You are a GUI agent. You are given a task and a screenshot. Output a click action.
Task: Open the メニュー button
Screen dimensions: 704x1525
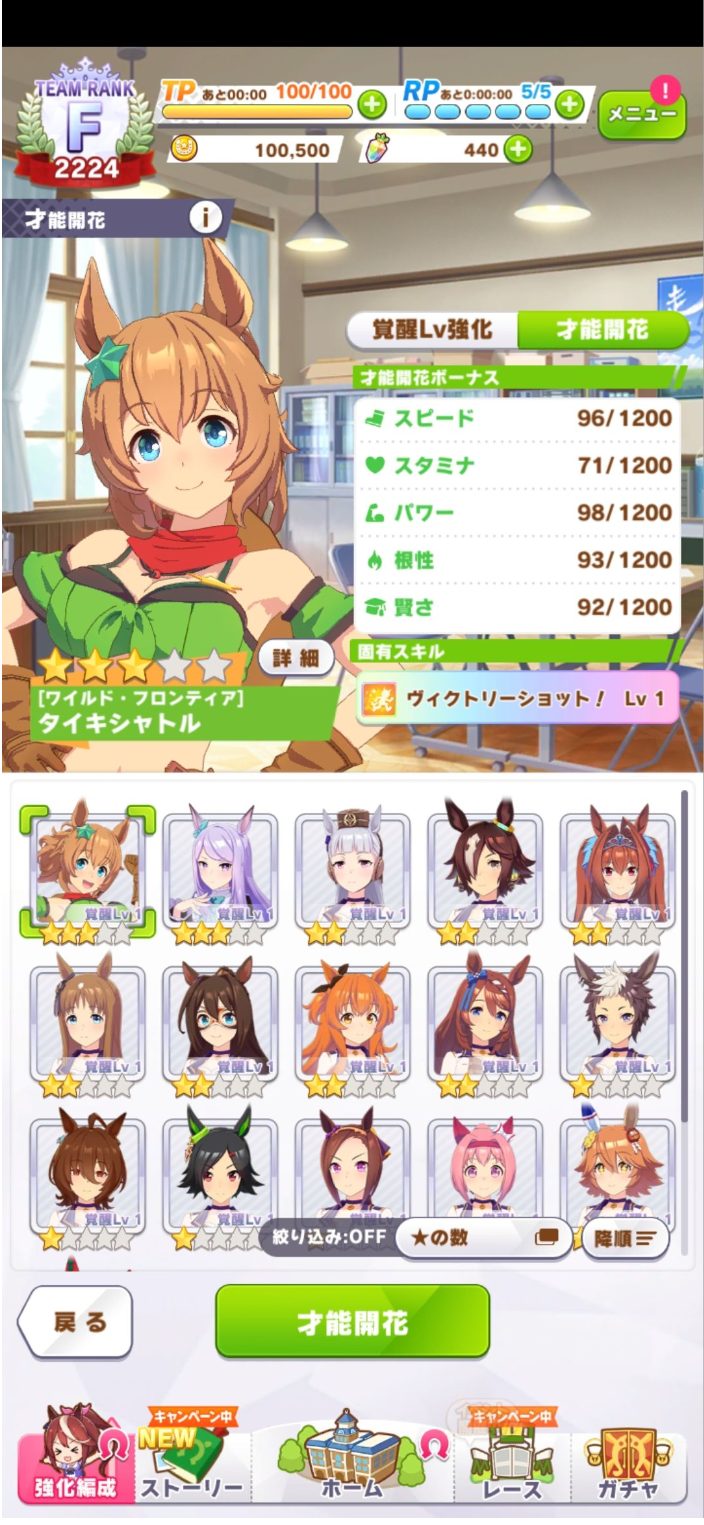[641, 114]
